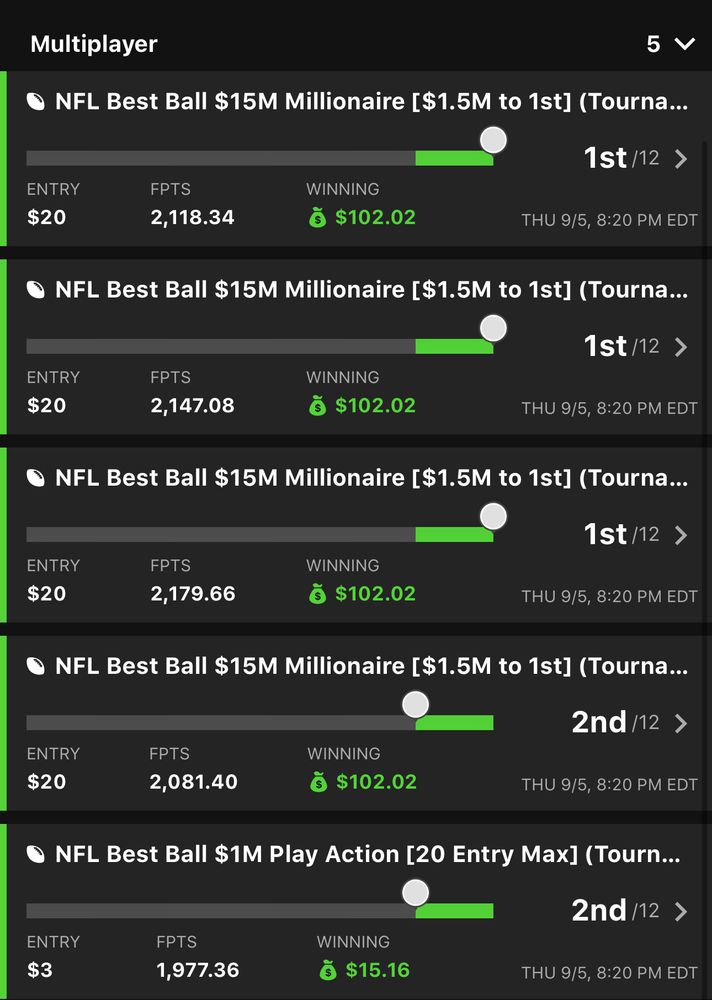View the Millionaire entry scoring 2,179.66 FPTS
Viewport: 712px width, 1000px height.
681,535
